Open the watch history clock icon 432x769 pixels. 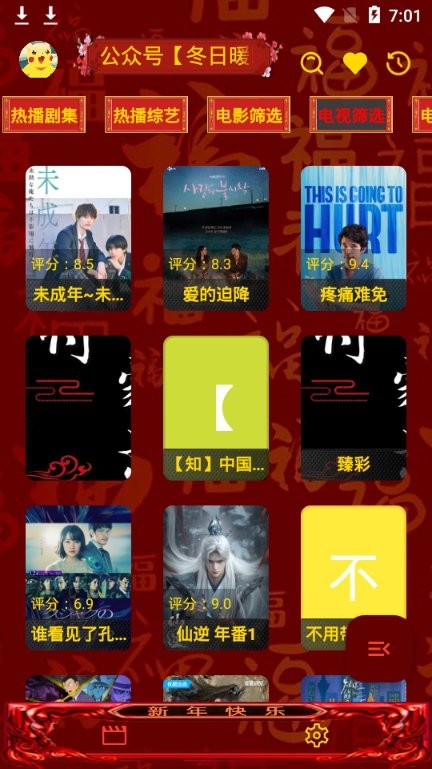(398, 63)
